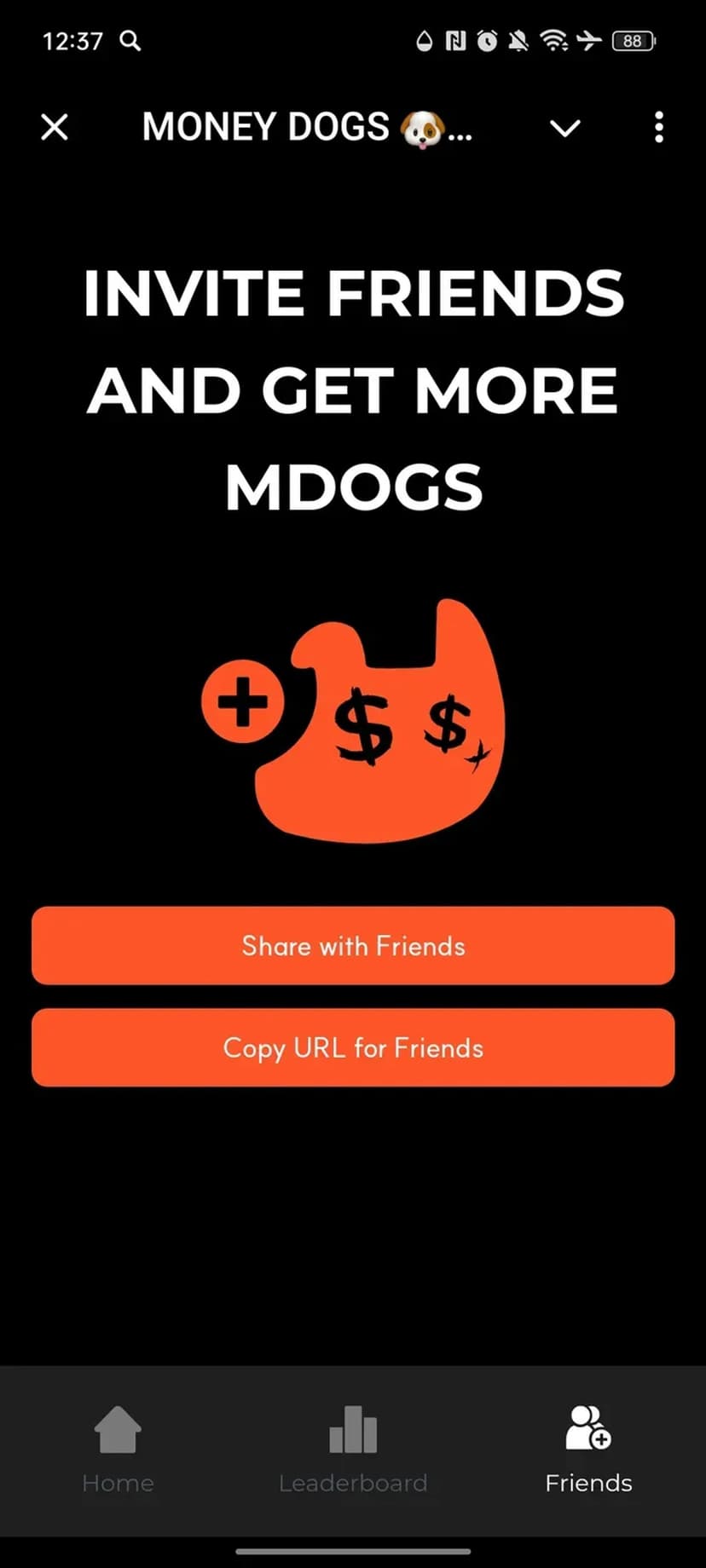Close the Money Dogs mini app
Viewport: 706px width, 1568px height.
coord(55,128)
